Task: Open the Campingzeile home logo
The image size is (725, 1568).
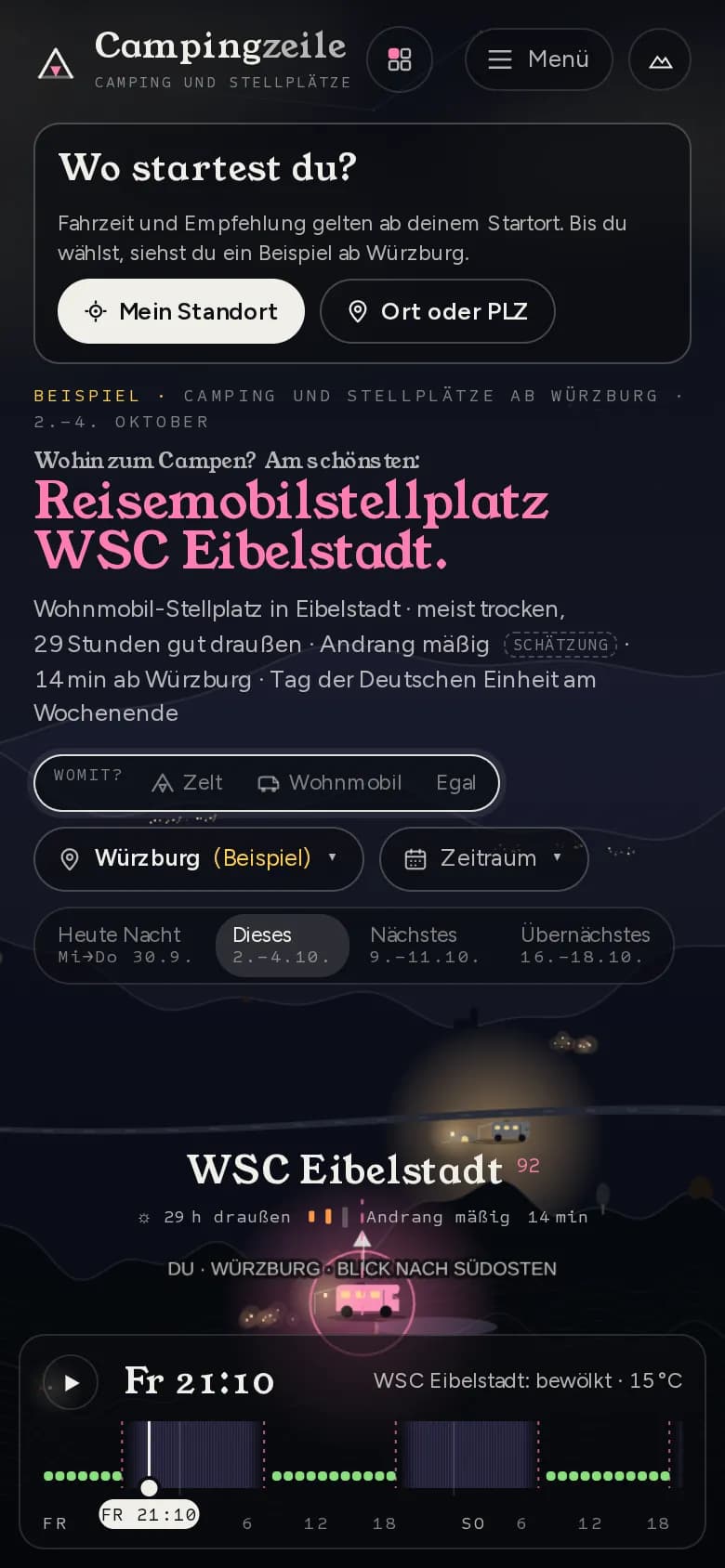Action: 194,59
